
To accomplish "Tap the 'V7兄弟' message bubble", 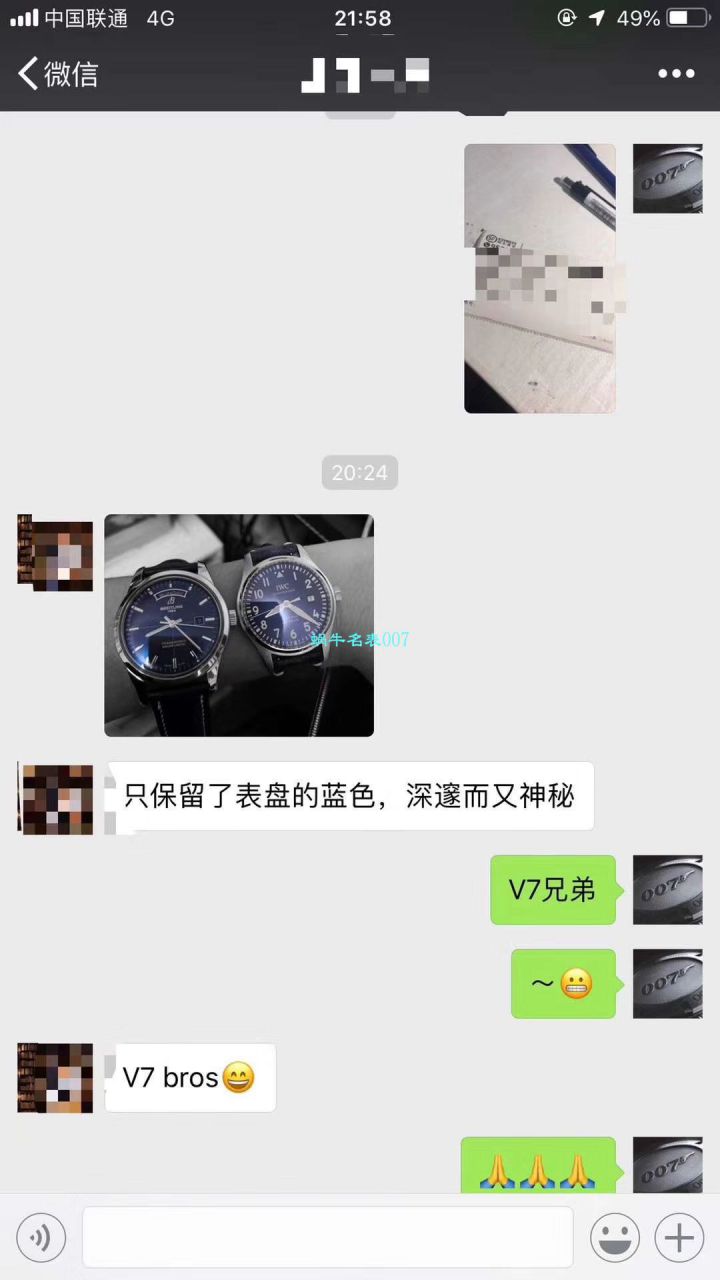I will coord(553,890).
